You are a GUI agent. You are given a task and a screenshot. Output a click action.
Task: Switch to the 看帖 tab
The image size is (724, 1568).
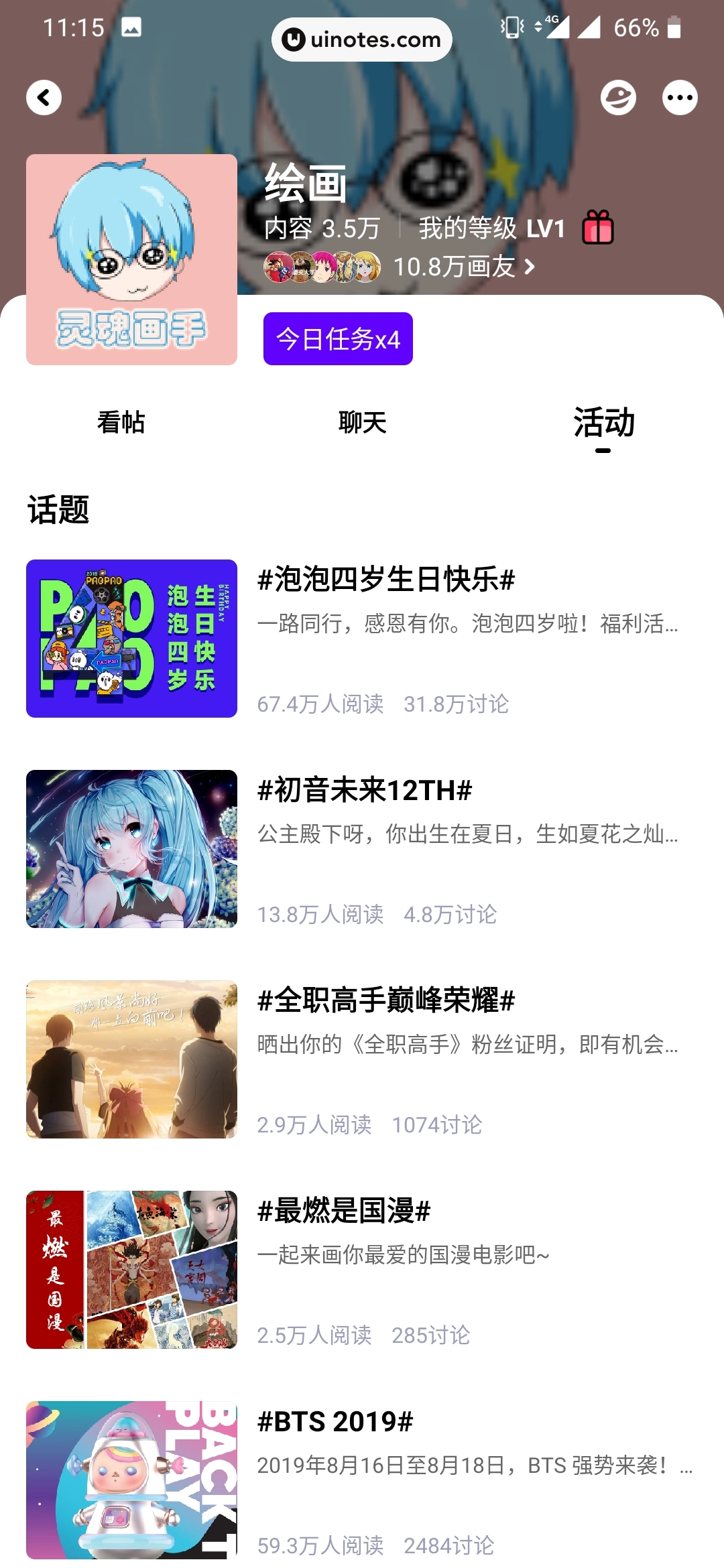pyautogui.click(x=121, y=422)
